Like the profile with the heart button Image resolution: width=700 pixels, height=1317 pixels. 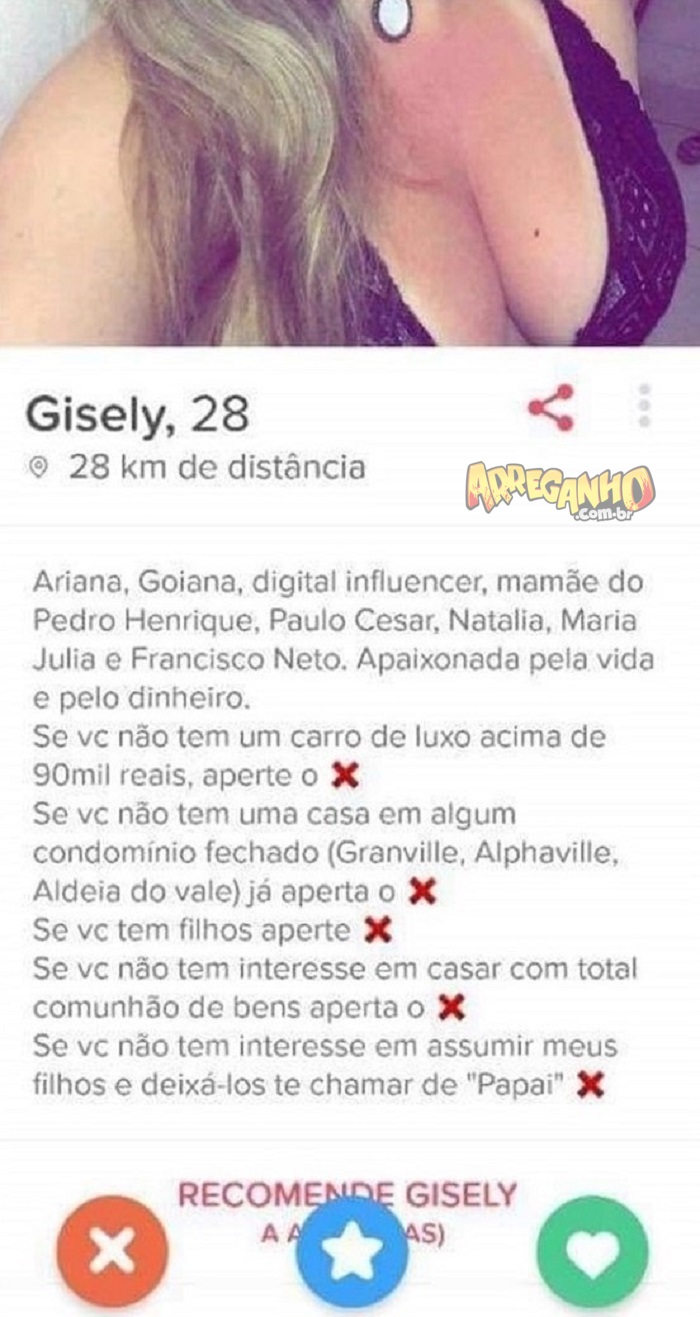(x=592, y=1252)
